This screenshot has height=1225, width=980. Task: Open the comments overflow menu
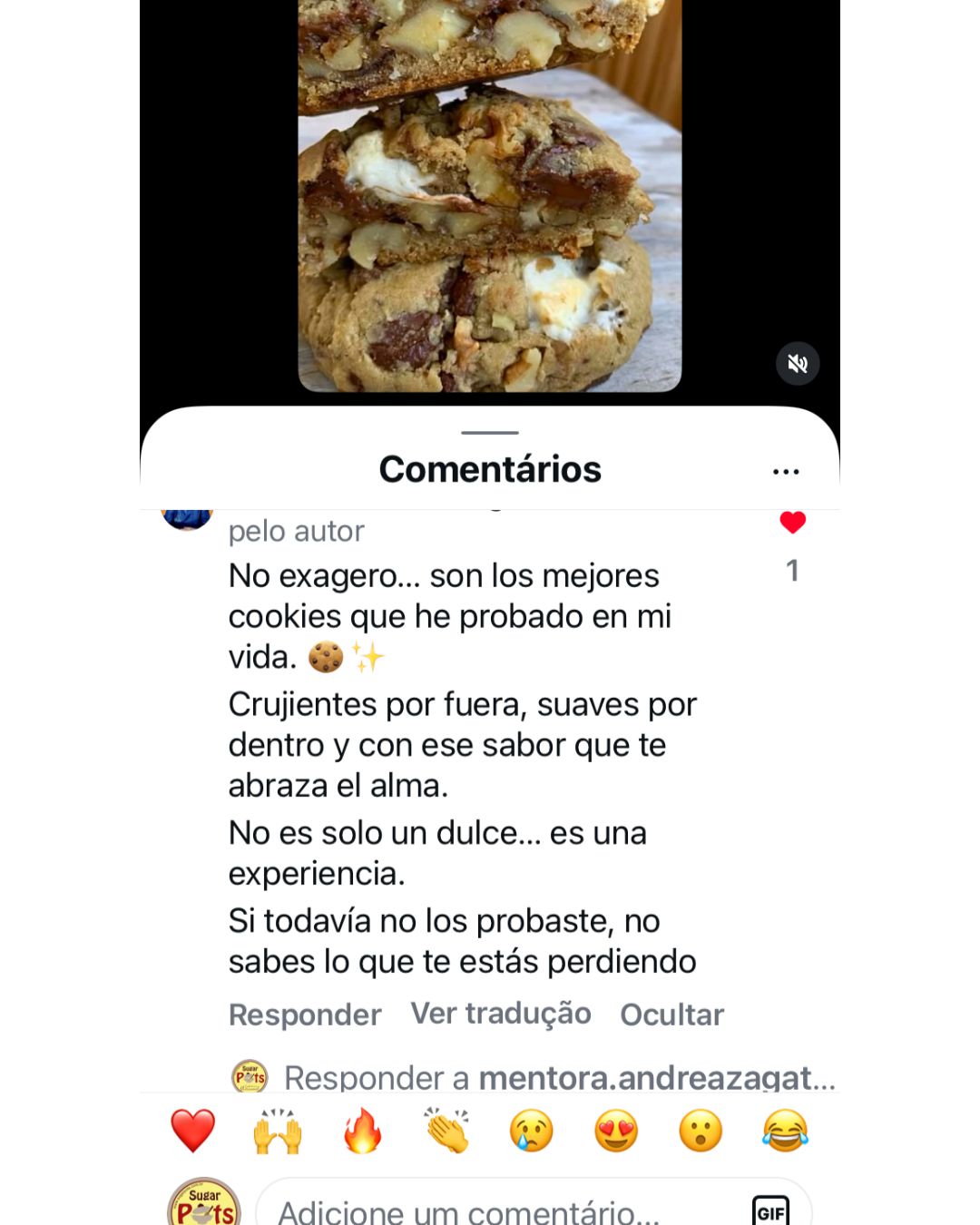(x=786, y=471)
